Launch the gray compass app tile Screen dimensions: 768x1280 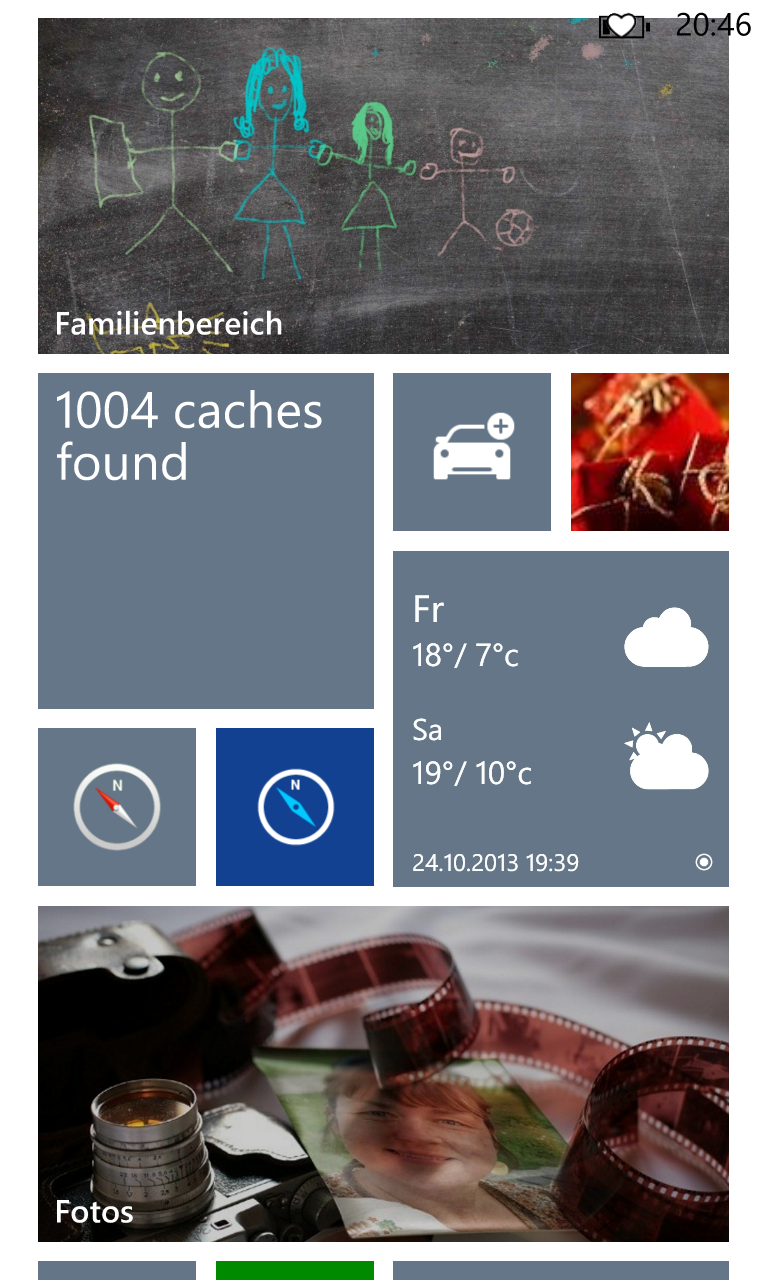pos(117,807)
